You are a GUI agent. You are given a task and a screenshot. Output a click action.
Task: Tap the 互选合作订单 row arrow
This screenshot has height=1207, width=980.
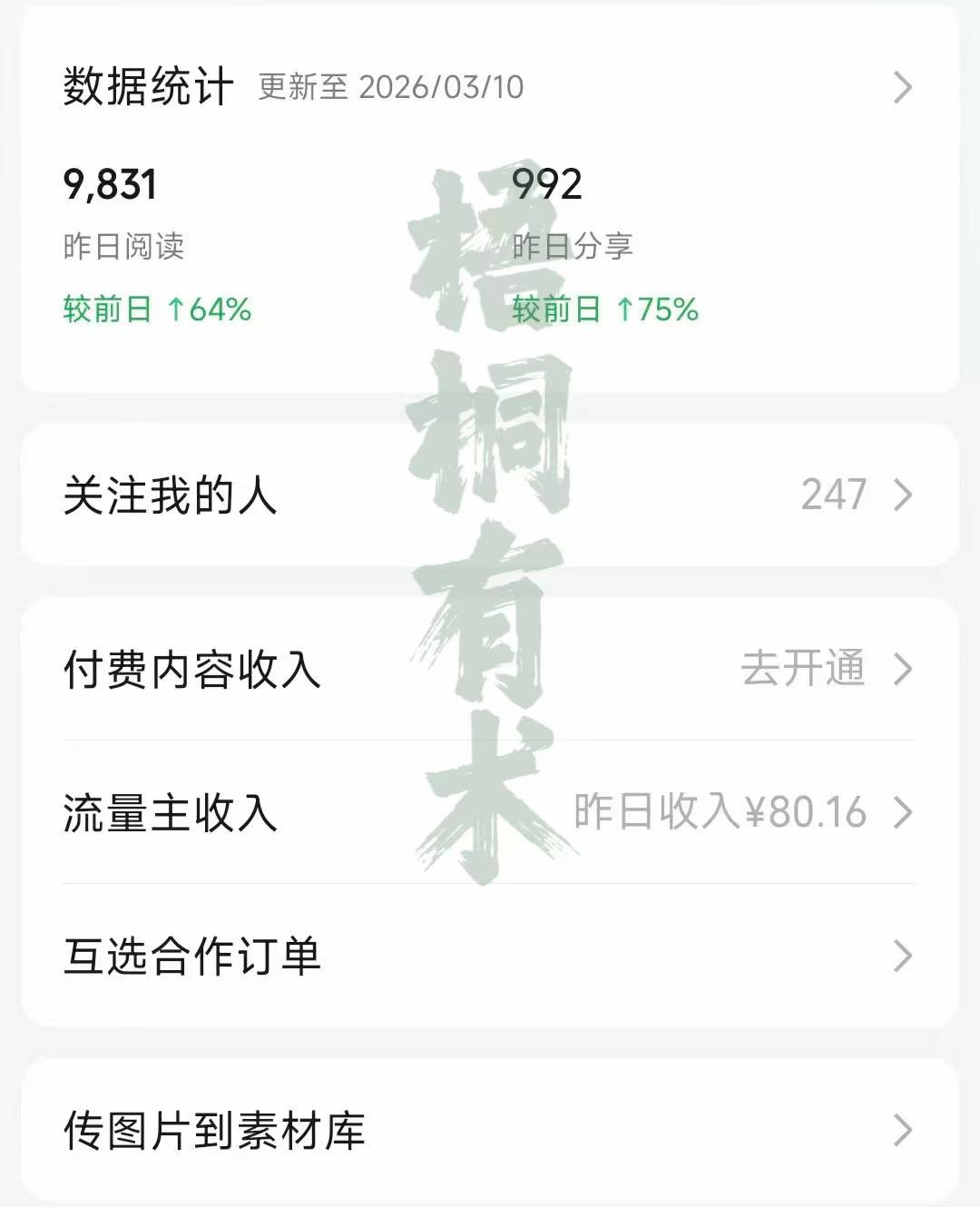tap(902, 955)
